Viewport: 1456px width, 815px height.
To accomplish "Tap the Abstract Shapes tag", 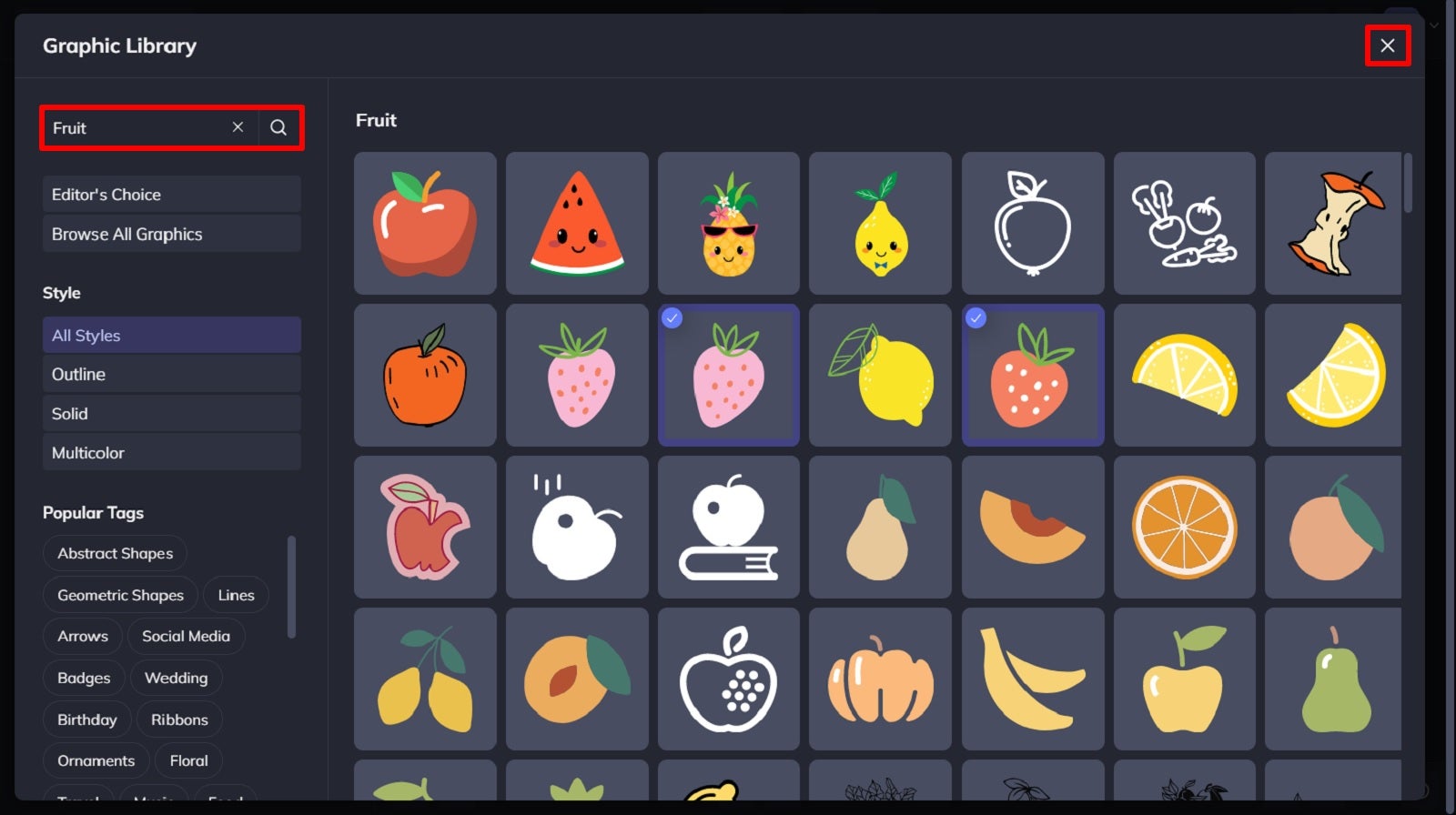I will coord(115,553).
